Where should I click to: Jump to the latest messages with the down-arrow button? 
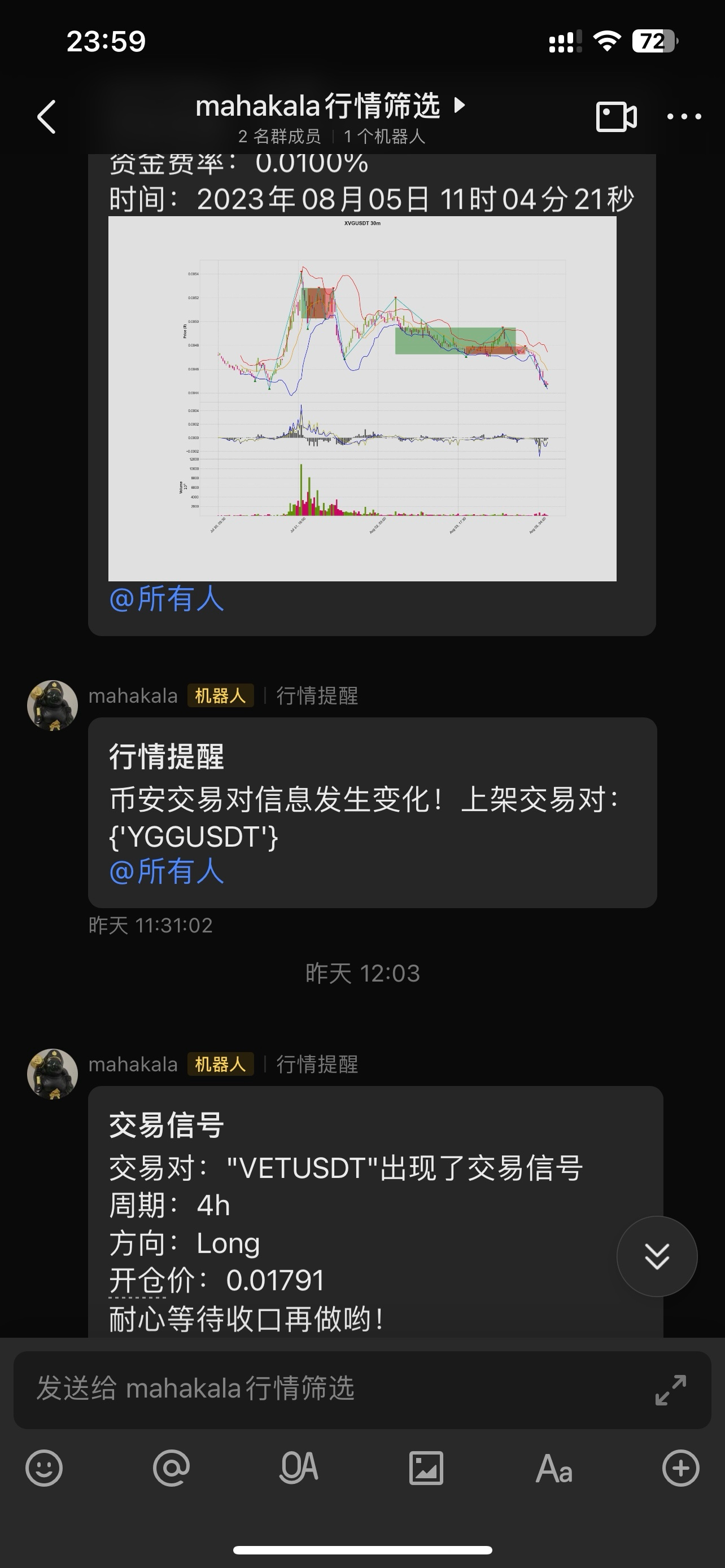tap(657, 1256)
